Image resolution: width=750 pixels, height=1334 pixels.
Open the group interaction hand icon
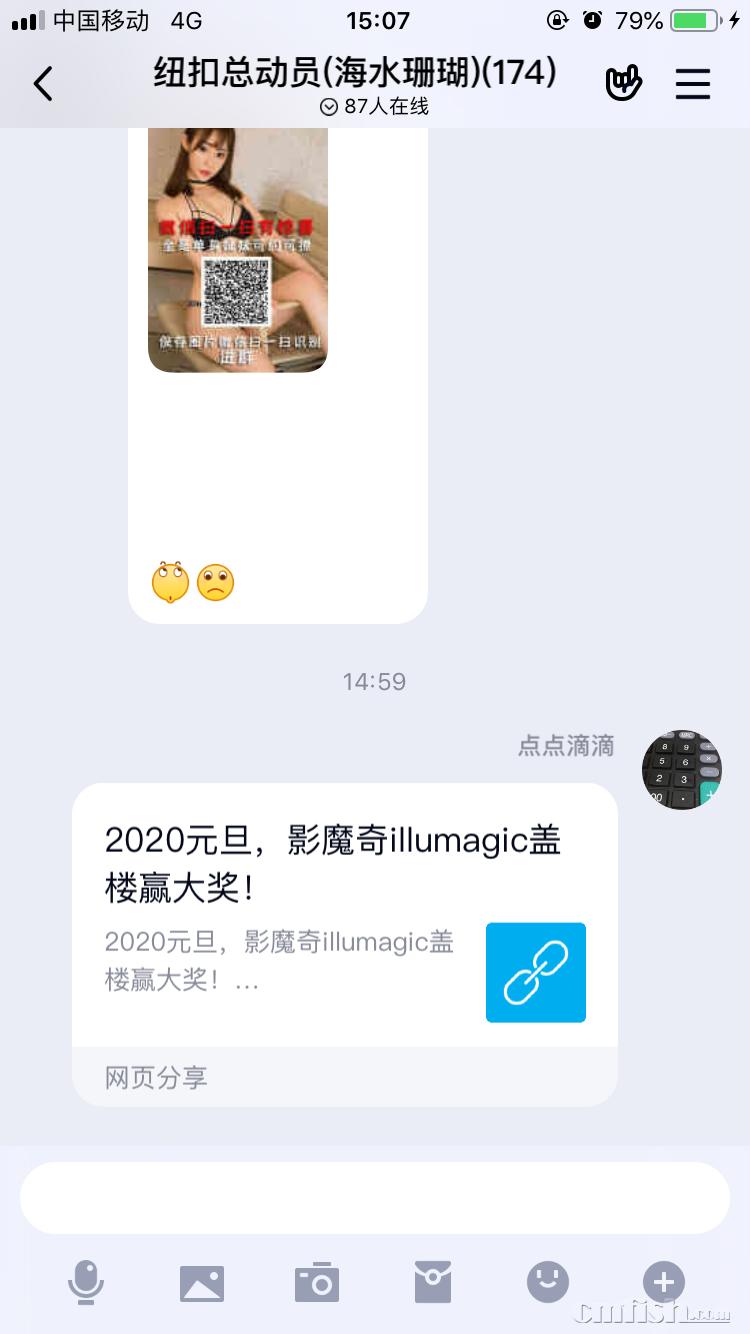click(x=623, y=84)
